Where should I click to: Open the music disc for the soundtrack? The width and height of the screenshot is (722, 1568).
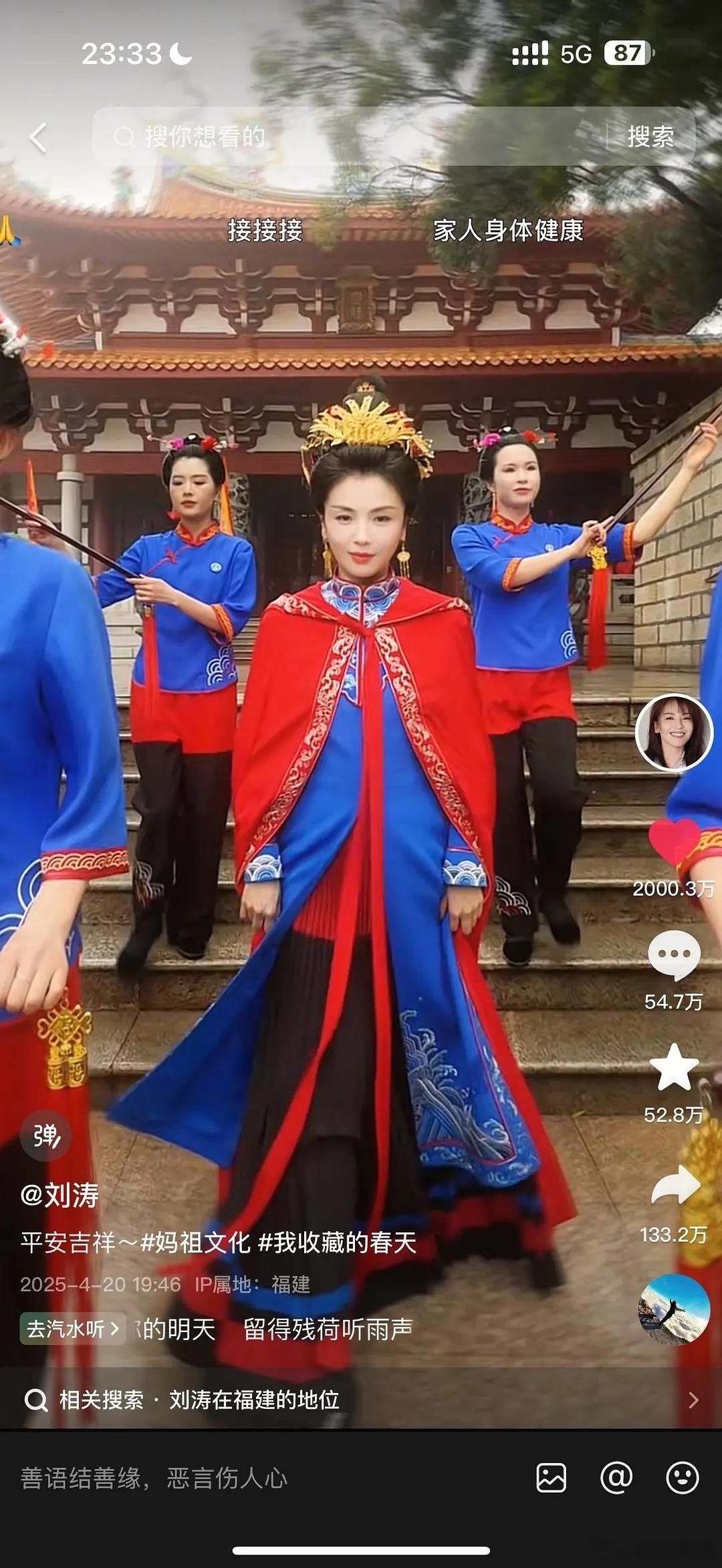click(674, 1310)
